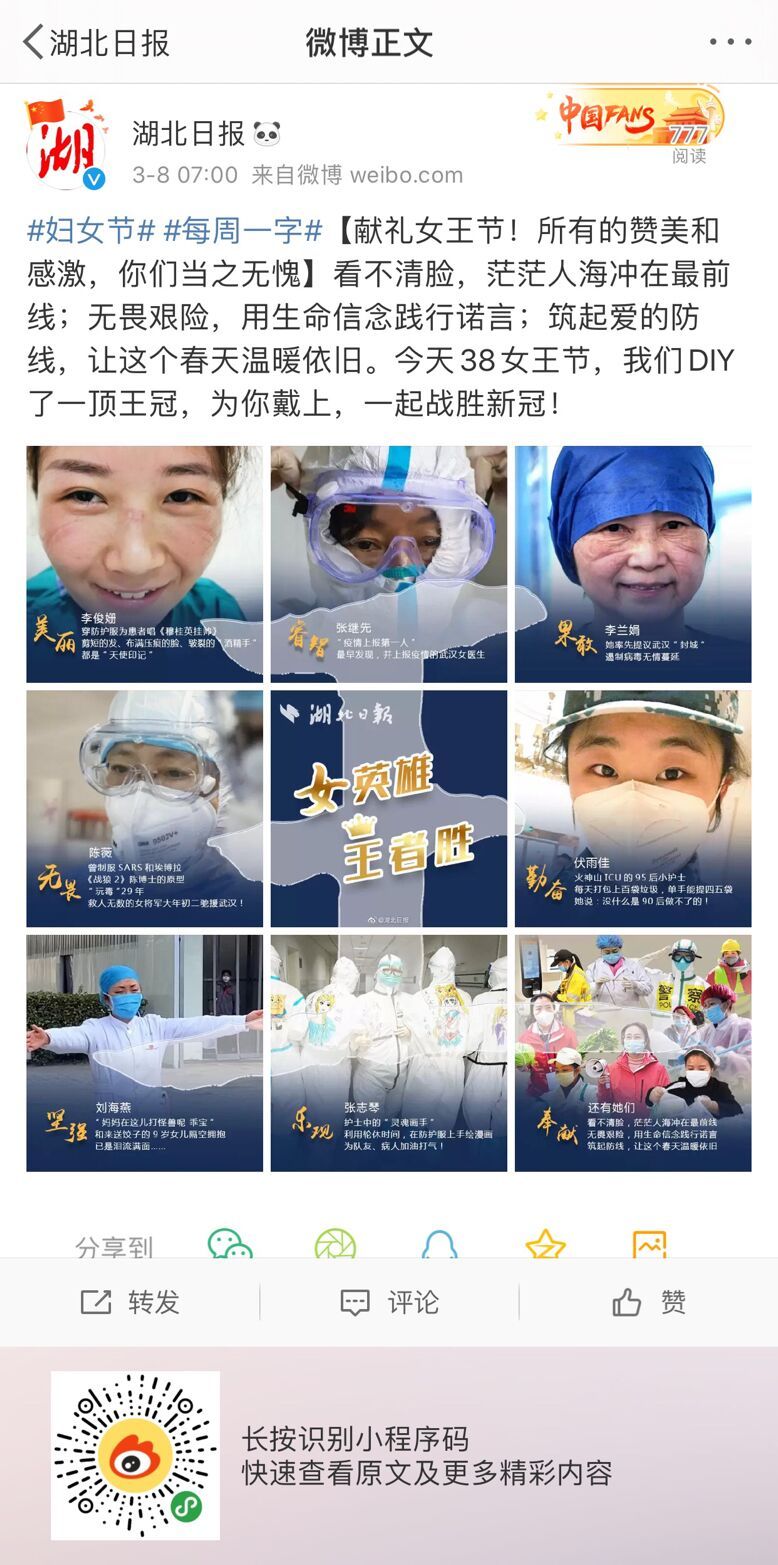The width and height of the screenshot is (778, 1565).
Task: View the 刘海燕 坚强 photo
Action: click(x=145, y=1052)
